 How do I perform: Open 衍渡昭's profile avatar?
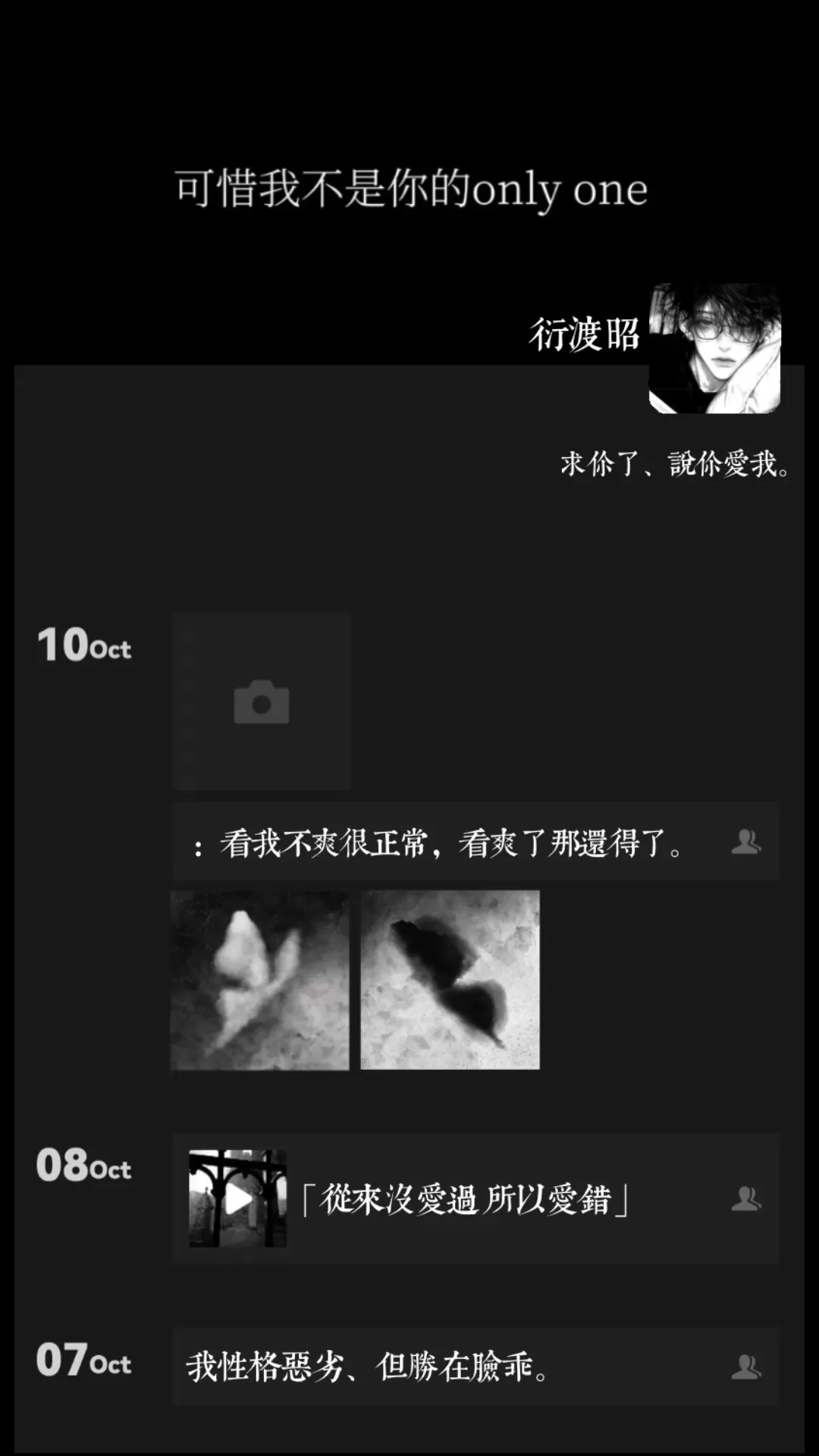click(x=714, y=349)
